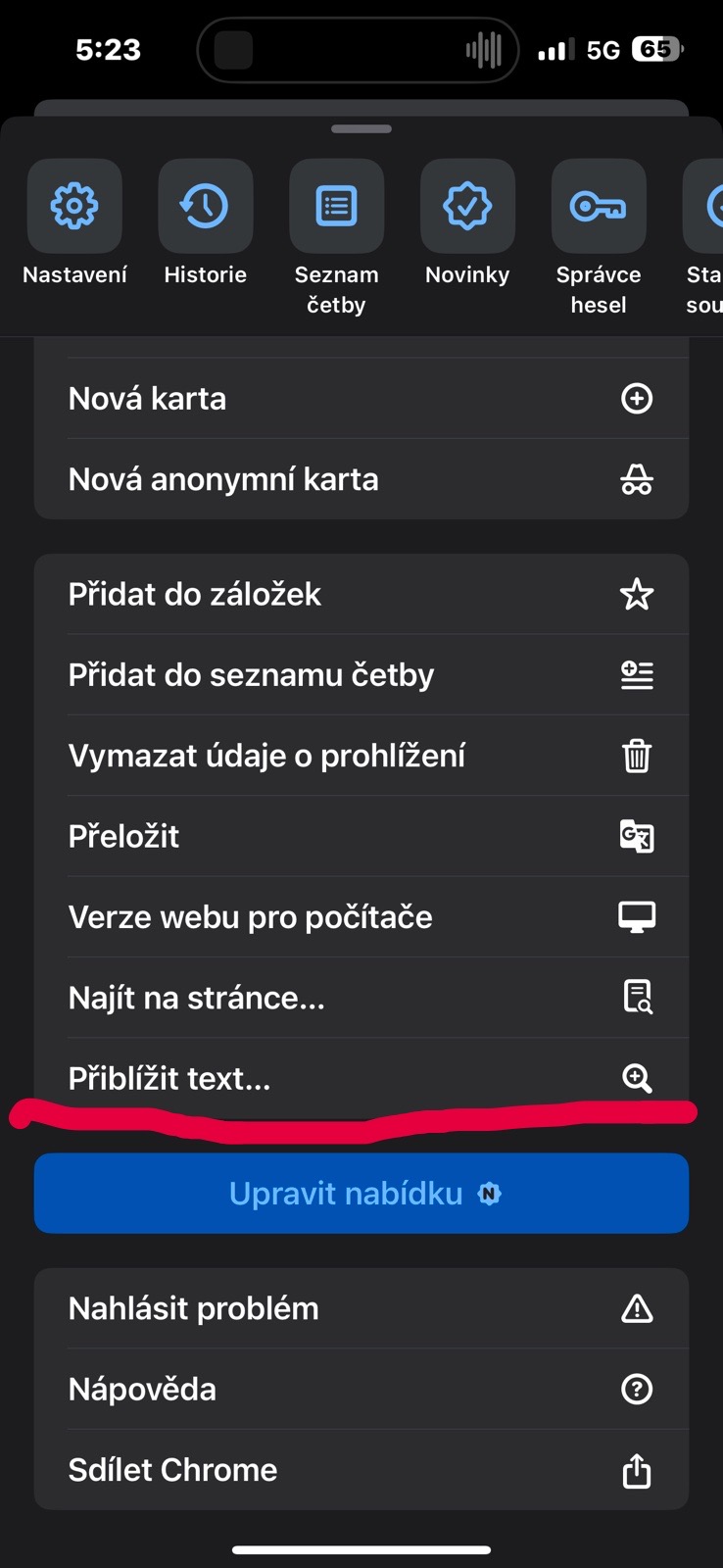The height and width of the screenshot is (1568, 723).
Task: Choose Nahlásit problém
Action: coord(361,1308)
